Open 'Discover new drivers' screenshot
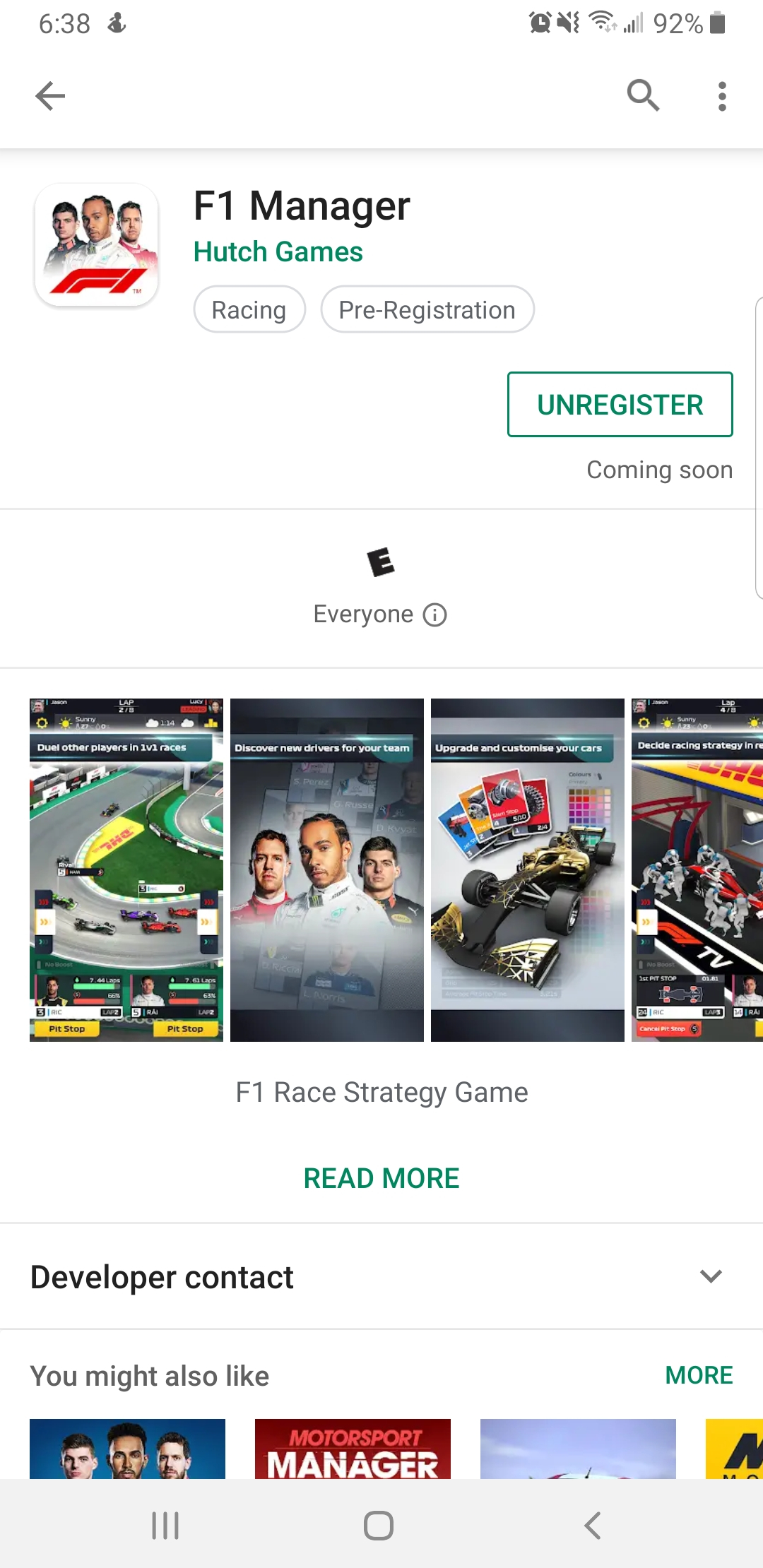The width and height of the screenshot is (763, 1568). point(327,870)
